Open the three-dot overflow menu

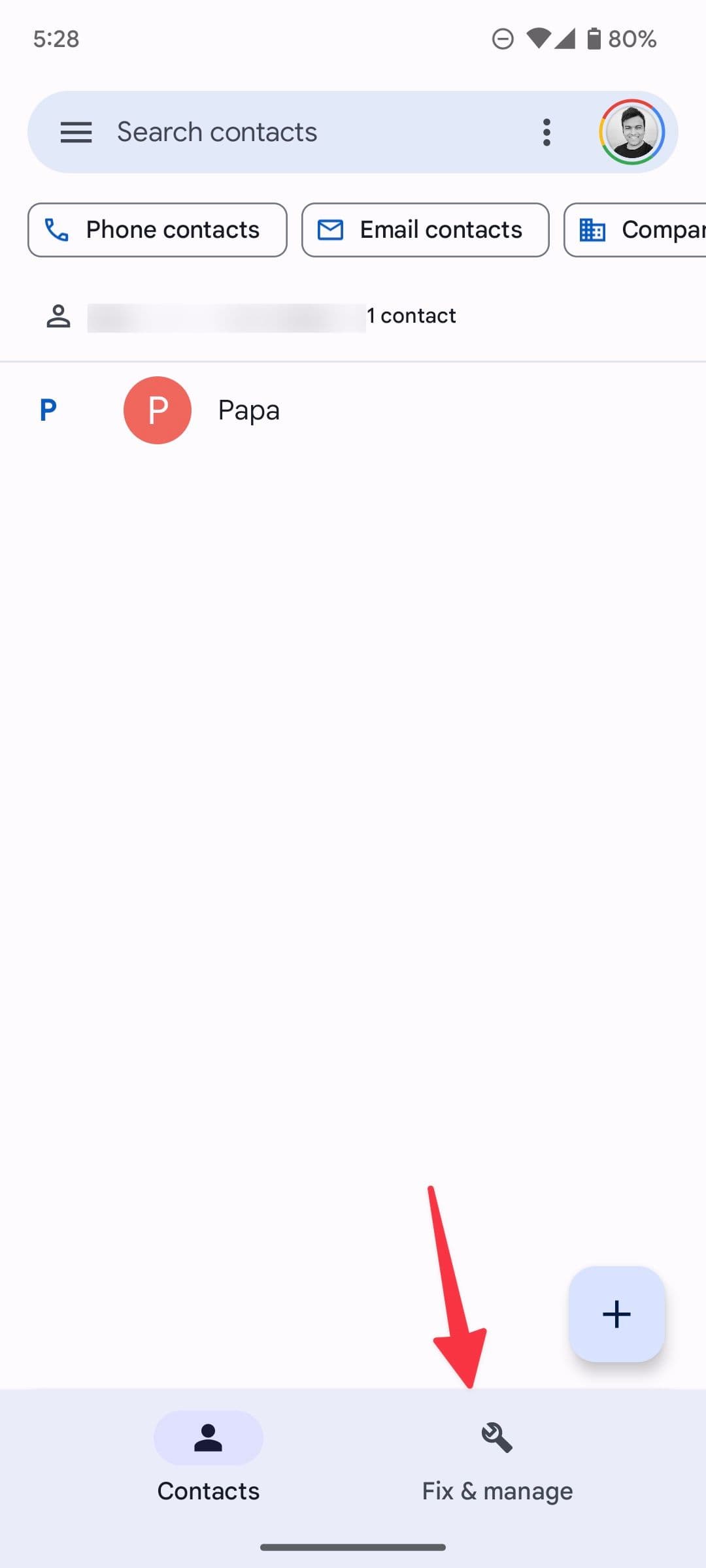click(x=546, y=133)
